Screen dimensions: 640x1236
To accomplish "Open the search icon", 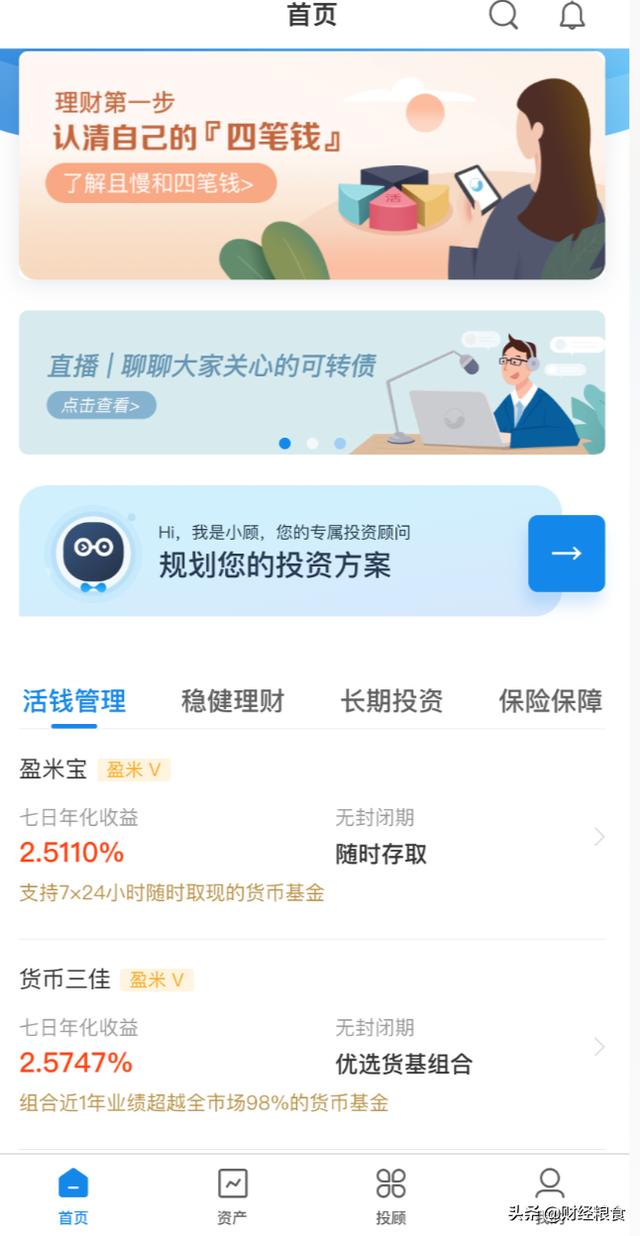I will (x=503, y=15).
